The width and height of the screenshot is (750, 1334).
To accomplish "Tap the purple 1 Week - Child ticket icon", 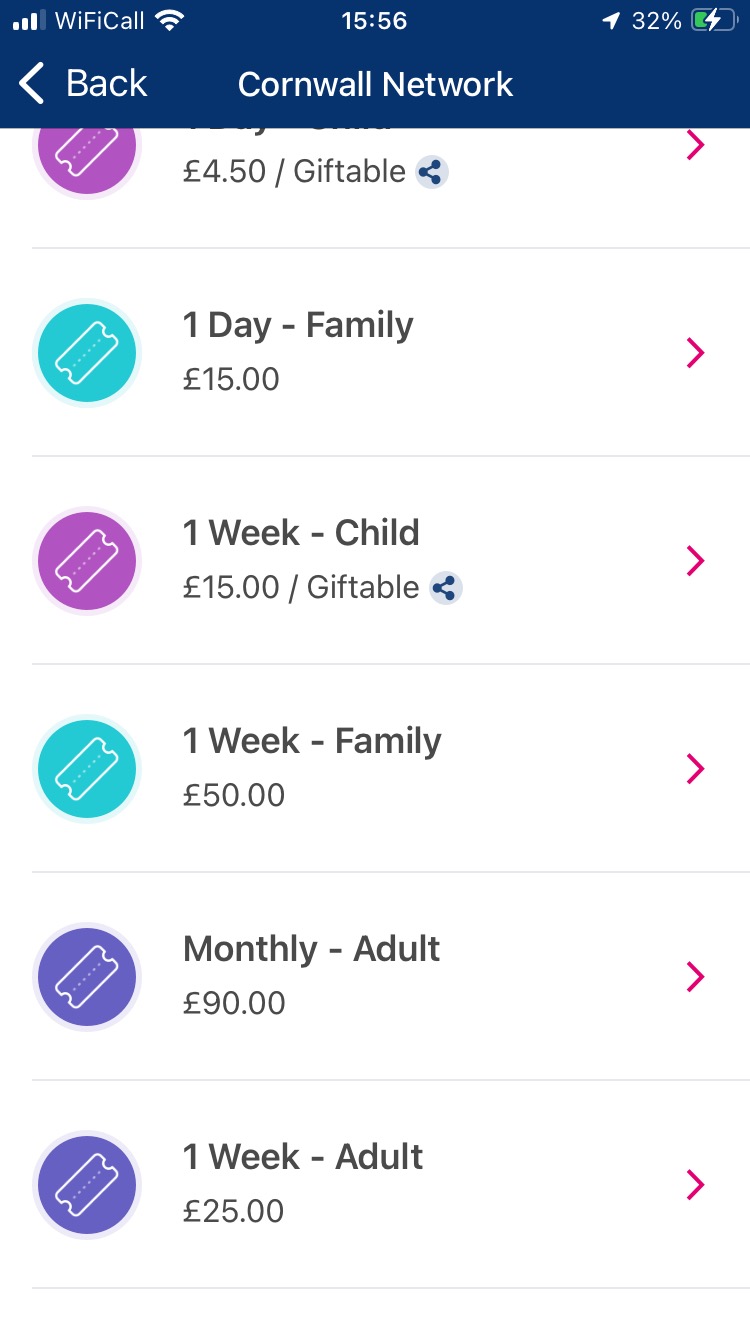I will pyautogui.click(x=86, y=561).
